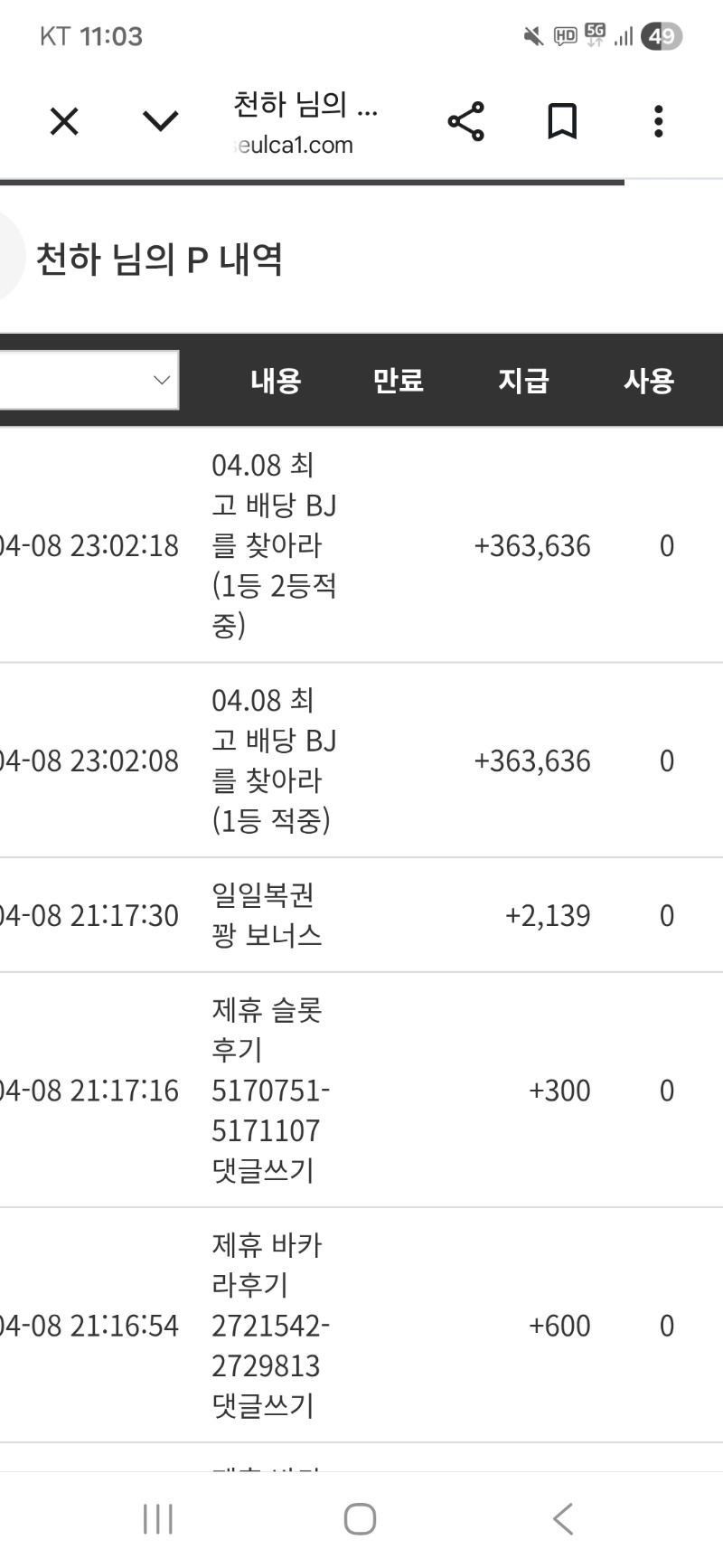Bookmark this page
The height and width of the screenshot is (1568, 723).
tap(562, 121)
